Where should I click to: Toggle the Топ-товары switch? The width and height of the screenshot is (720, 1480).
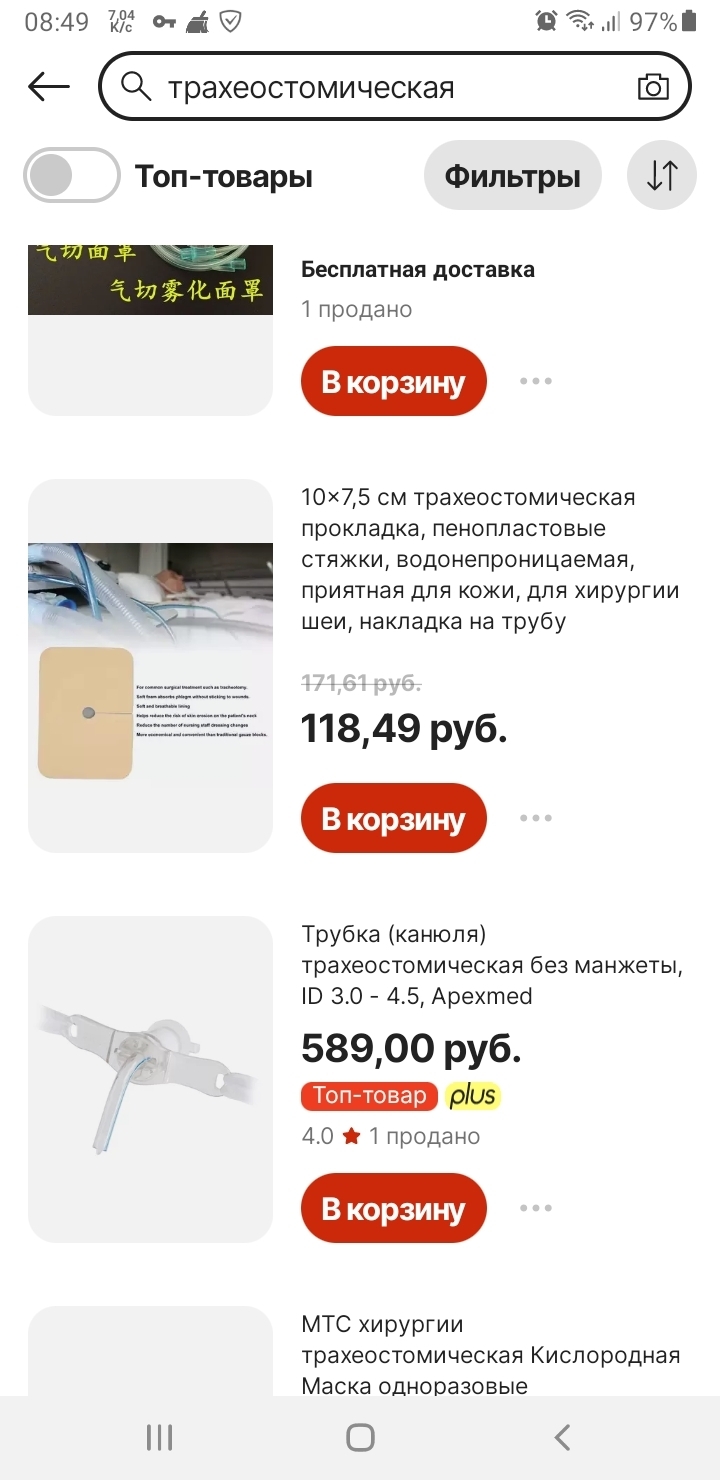pyautogui.click(x=72, y=177)
